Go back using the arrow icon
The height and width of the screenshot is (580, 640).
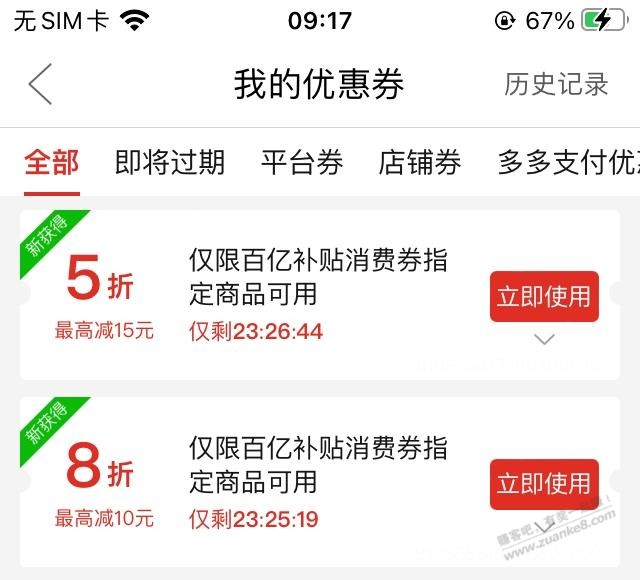pos(40,85)
